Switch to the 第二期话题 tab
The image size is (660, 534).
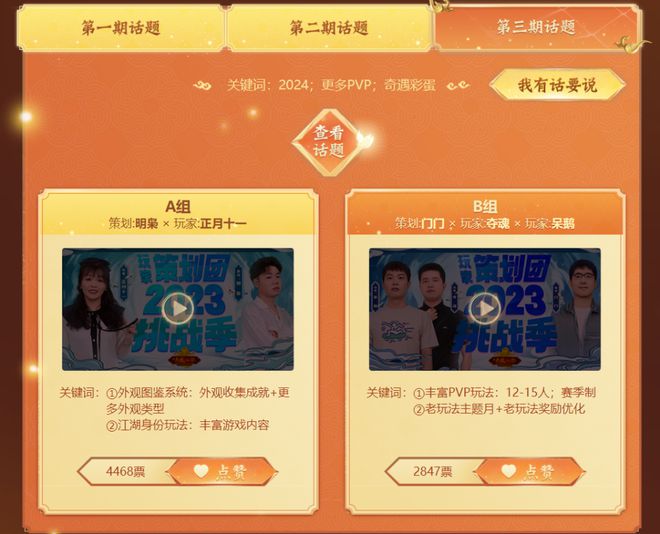pyautogui.click(x=329, y=28)
